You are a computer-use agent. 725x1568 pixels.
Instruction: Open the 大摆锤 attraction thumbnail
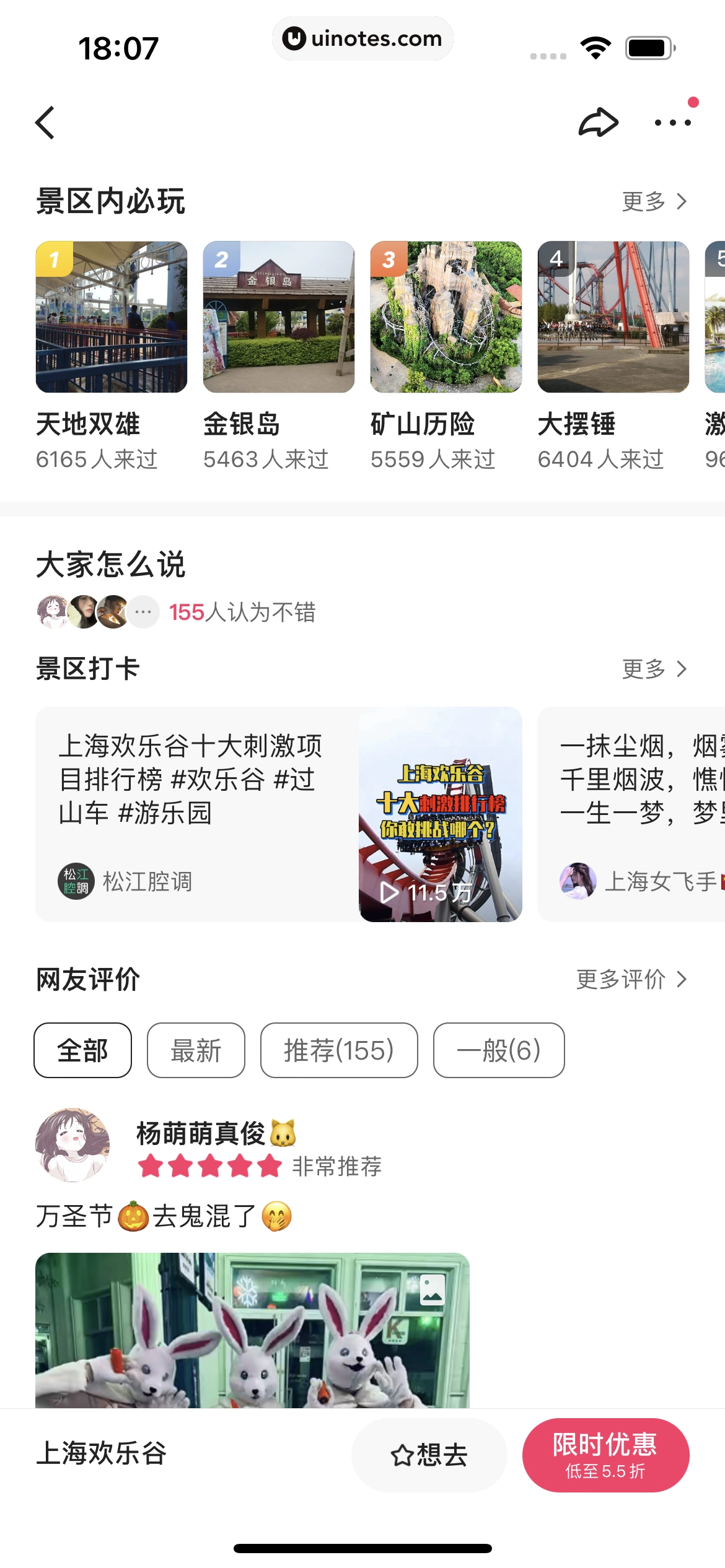[x=612, y=318]
